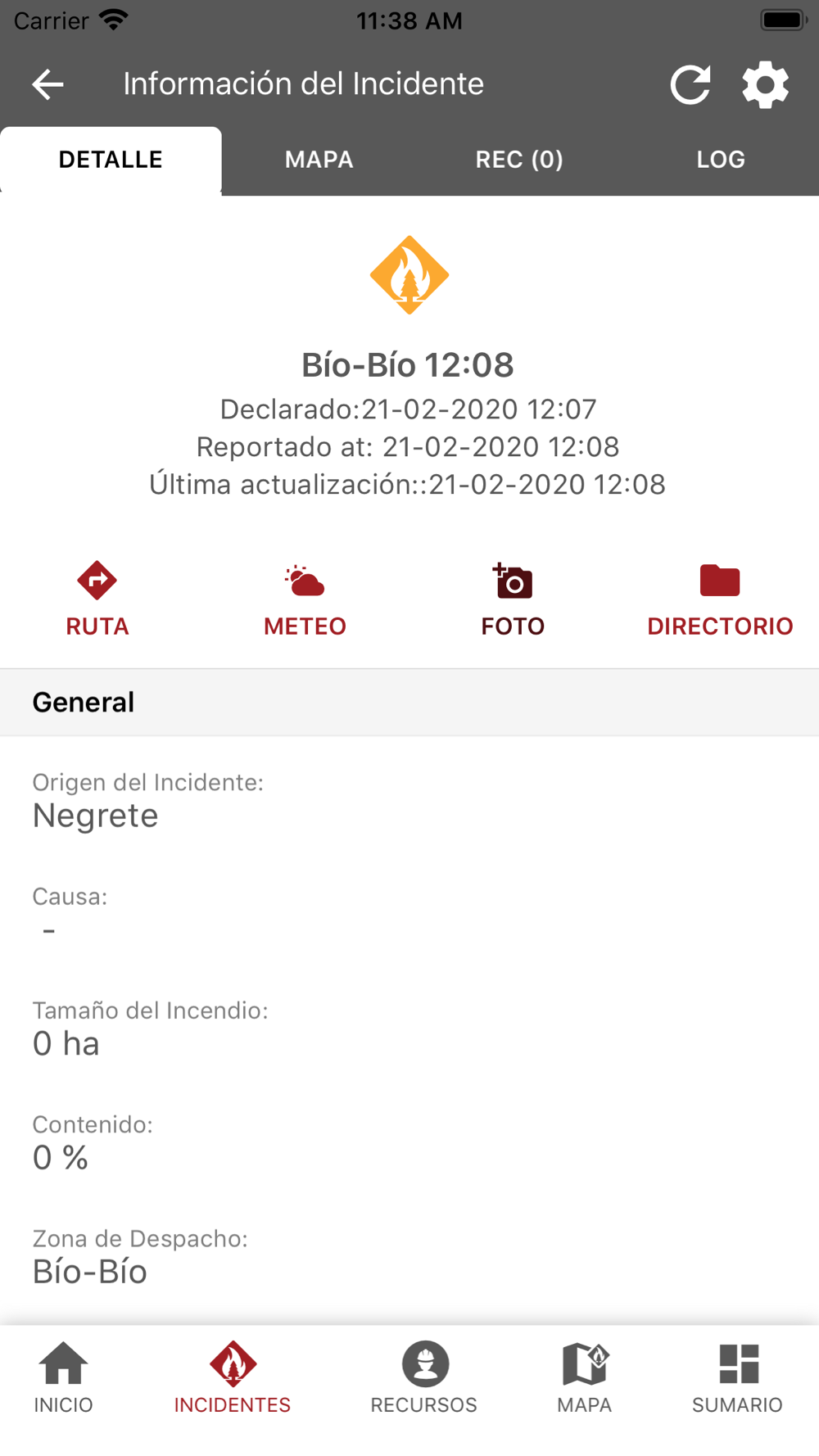
Task: Open RUTA directions
Action: click(97, 599)
